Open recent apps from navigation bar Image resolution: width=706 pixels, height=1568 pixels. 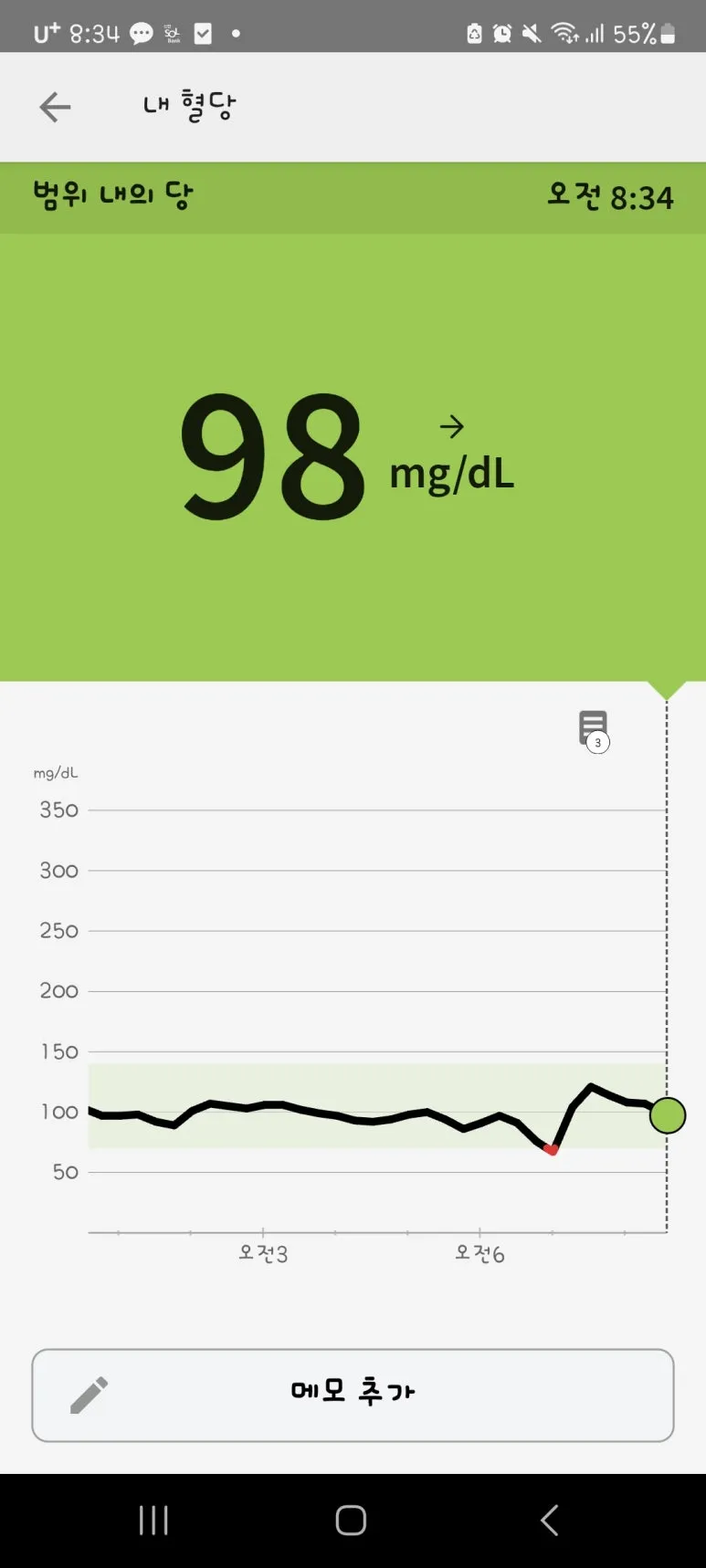click(x=153, y=1521)
